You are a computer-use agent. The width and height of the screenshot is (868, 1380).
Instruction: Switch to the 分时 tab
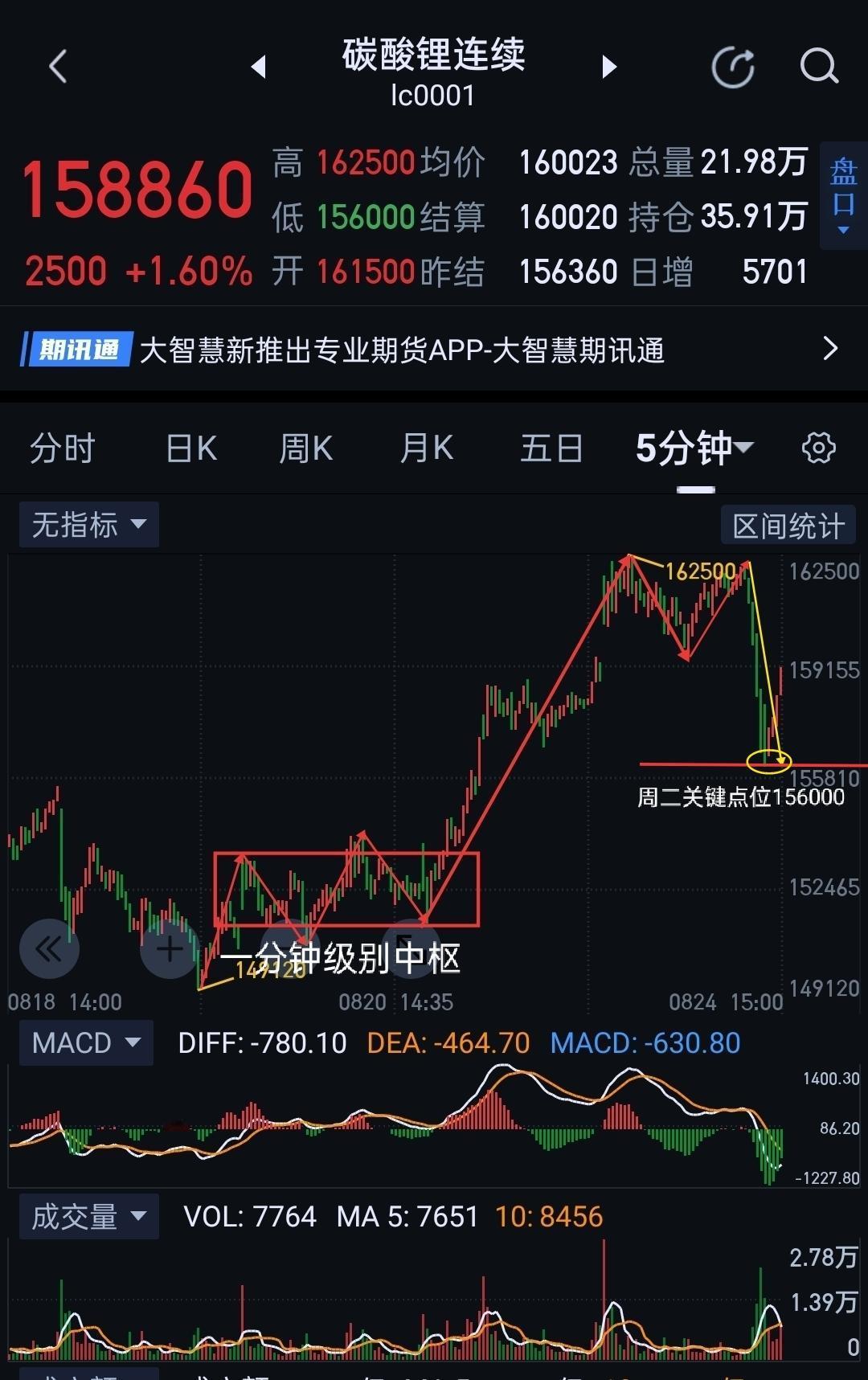click(63, 448)
